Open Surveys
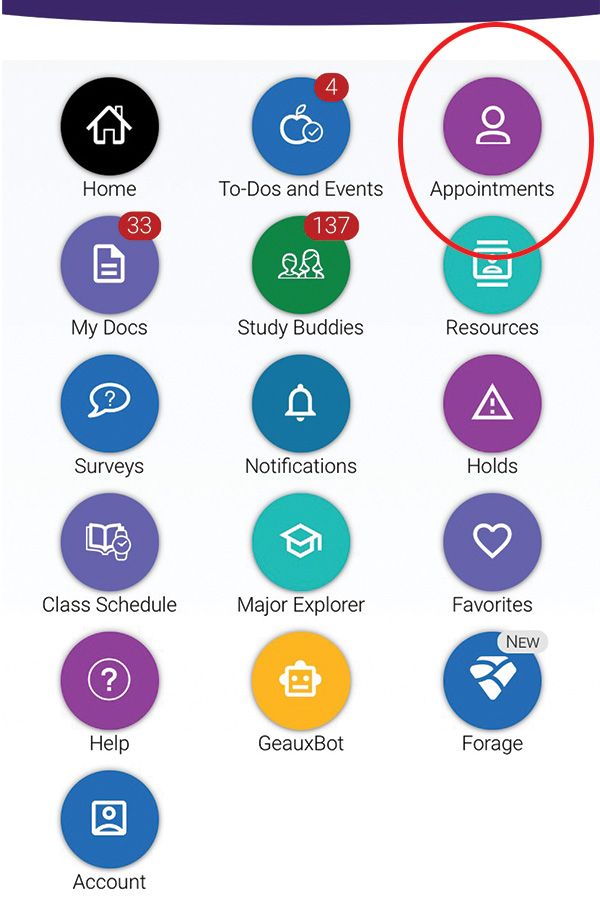The width and height of the screenshot is (600, 900). (109, 404)
